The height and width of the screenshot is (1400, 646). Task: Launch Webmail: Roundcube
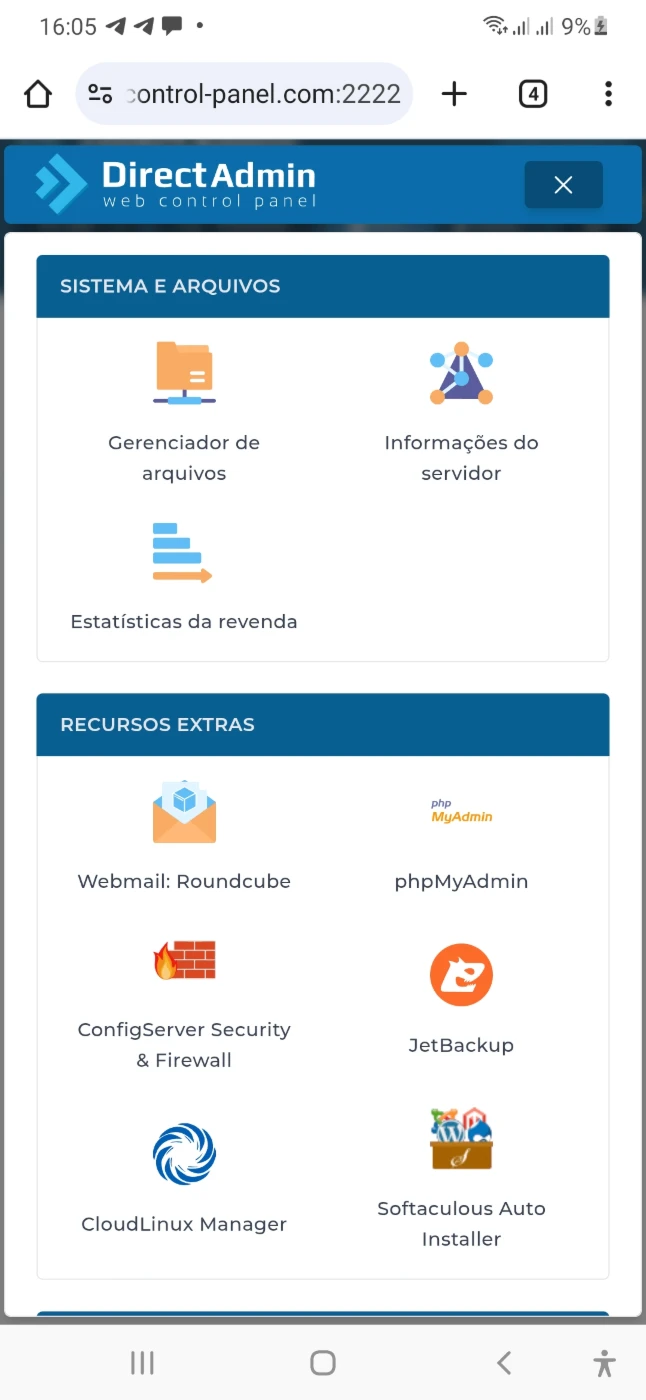184,836
